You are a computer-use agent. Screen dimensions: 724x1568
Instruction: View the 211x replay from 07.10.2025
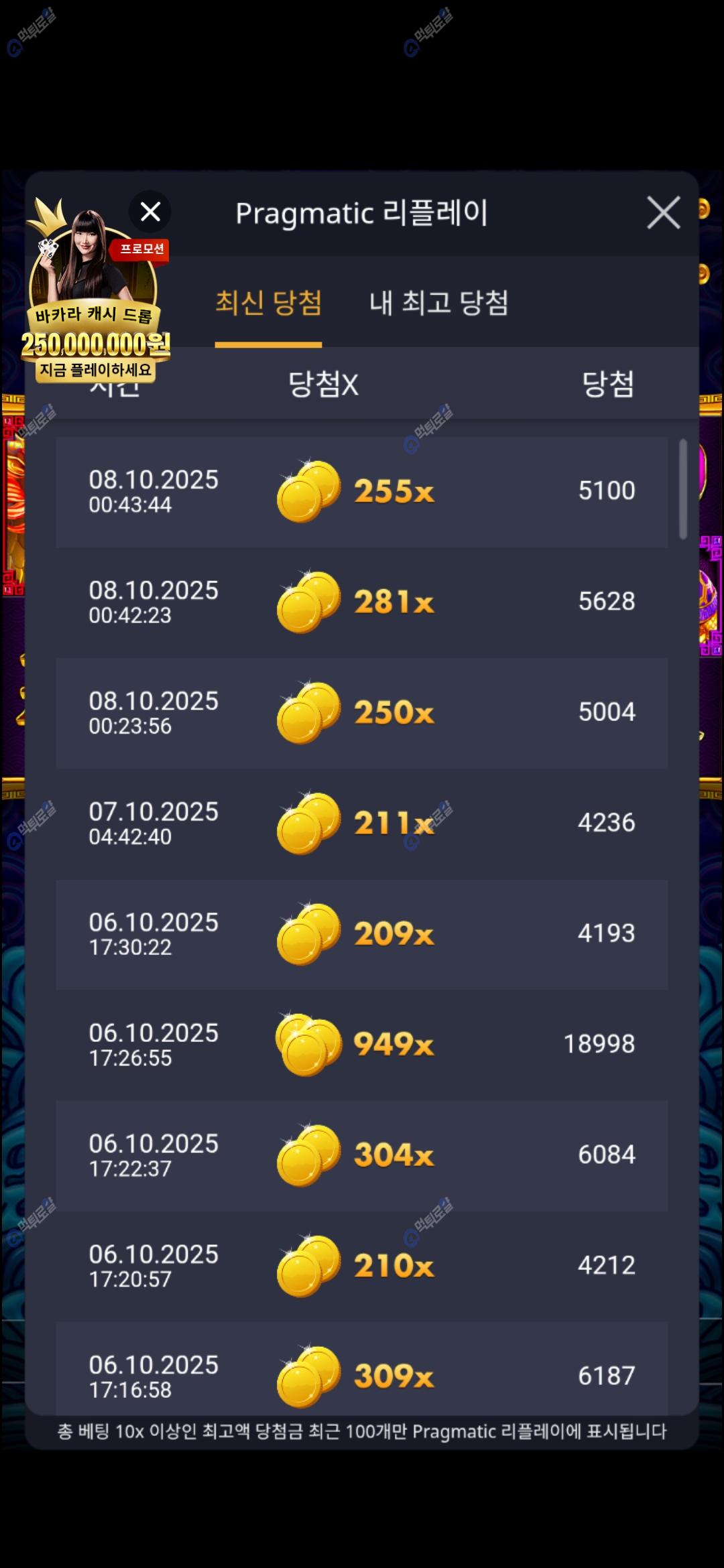(361, 823)
